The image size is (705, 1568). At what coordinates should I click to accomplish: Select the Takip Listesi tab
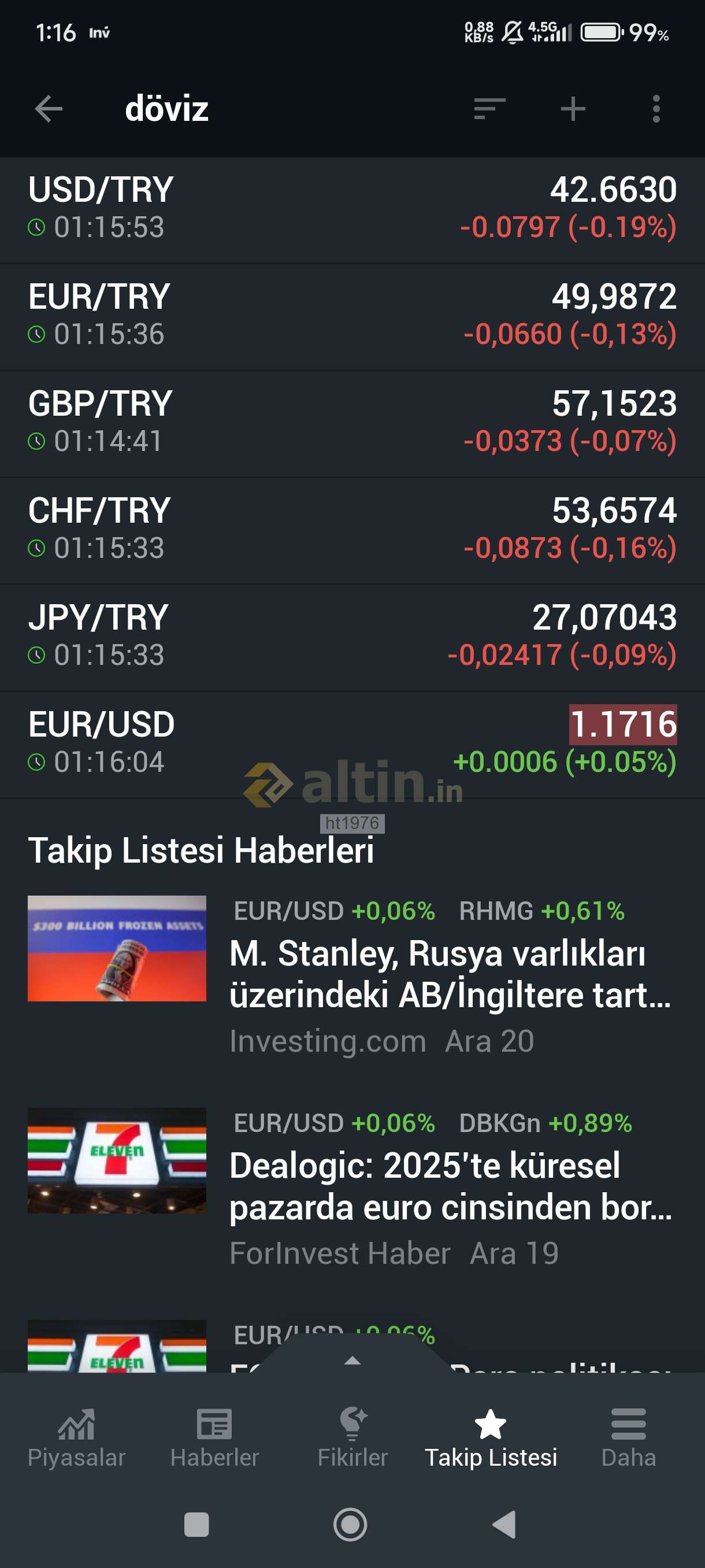(490, 1438)
